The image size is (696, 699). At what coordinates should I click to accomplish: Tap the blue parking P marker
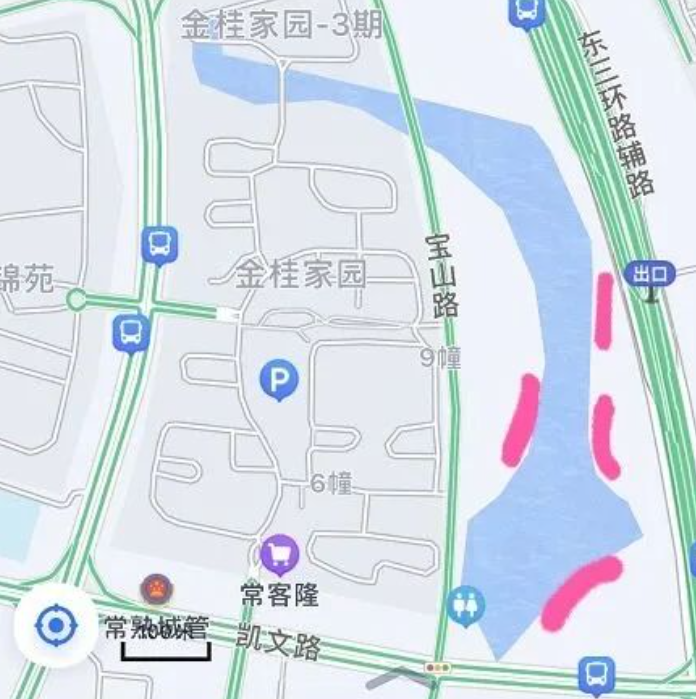(x=279, y=379)
